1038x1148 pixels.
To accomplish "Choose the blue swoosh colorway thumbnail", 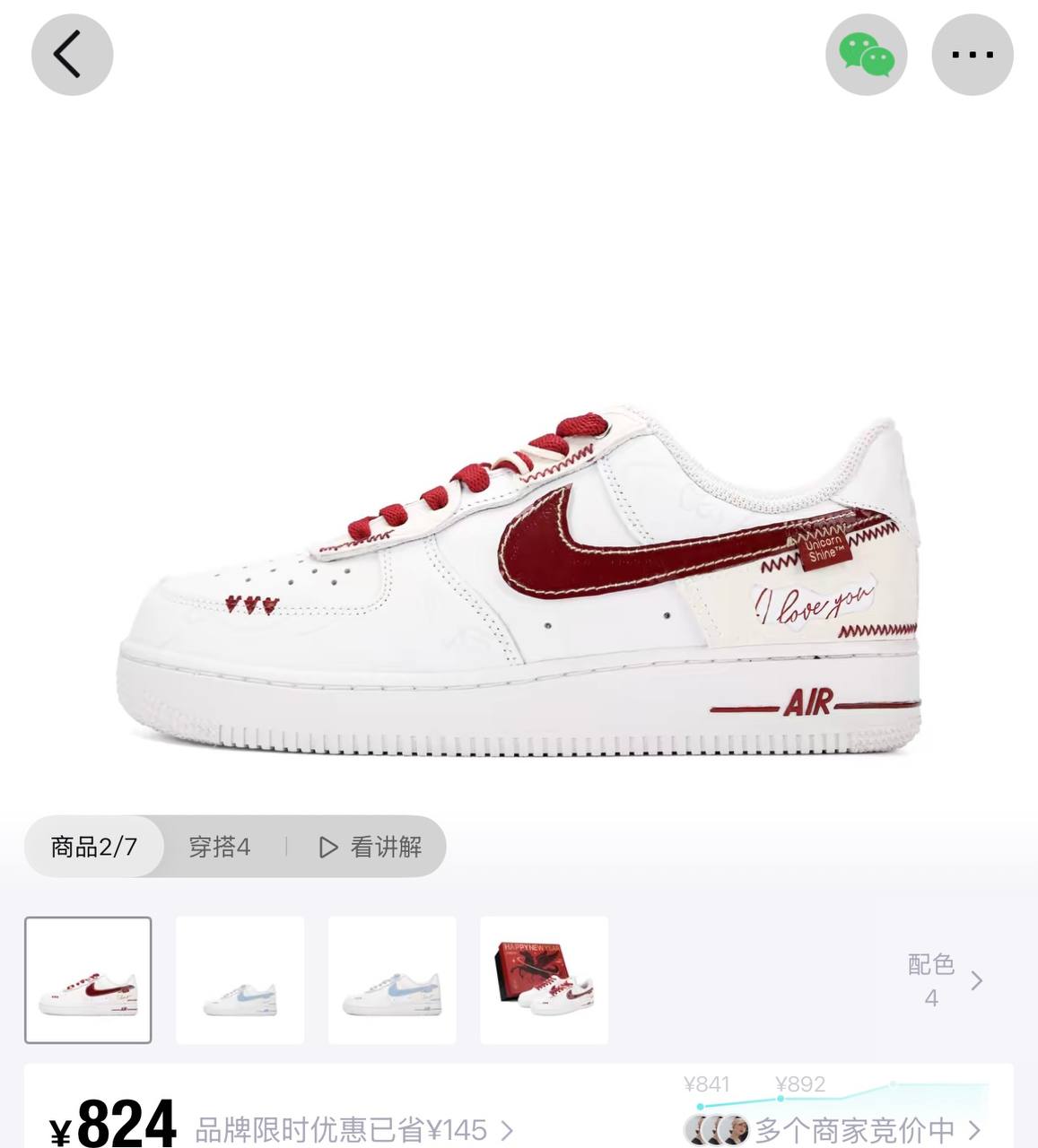I will pyautogui.click(x=392, y=980).
